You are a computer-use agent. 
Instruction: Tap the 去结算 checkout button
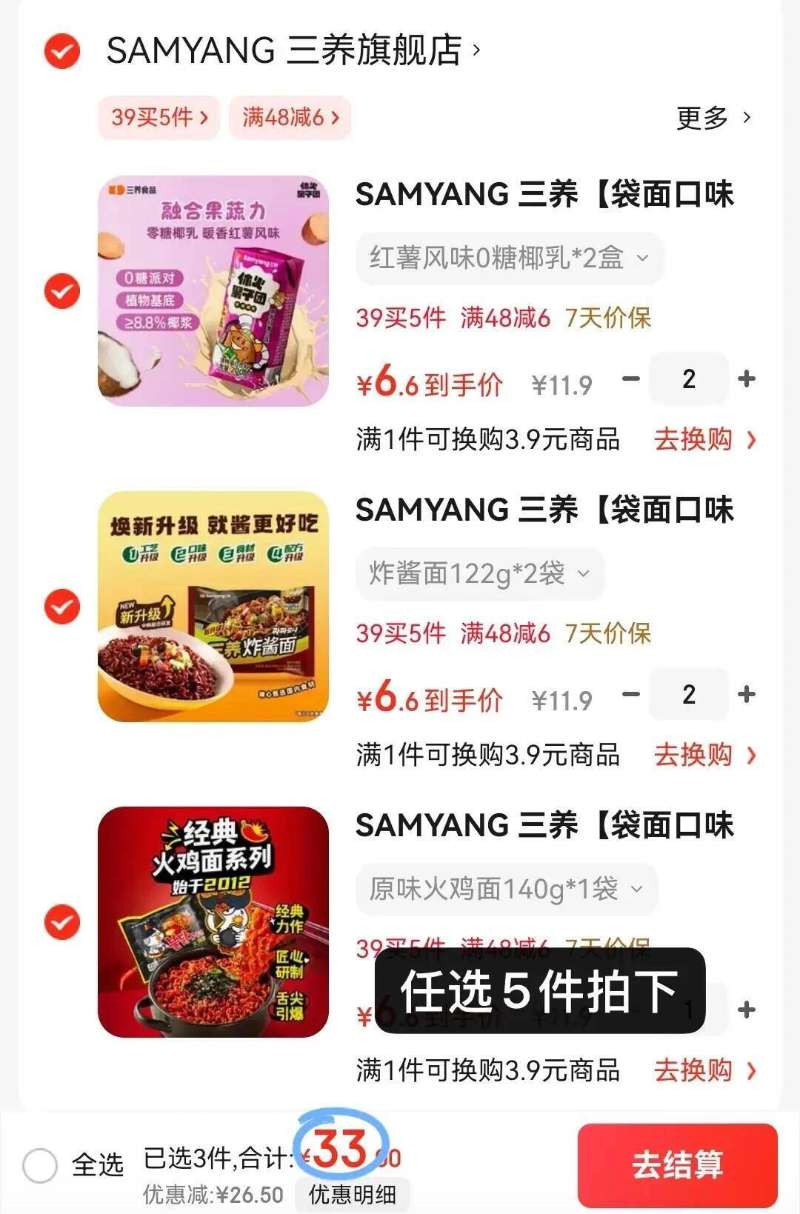pos(677,1163)
